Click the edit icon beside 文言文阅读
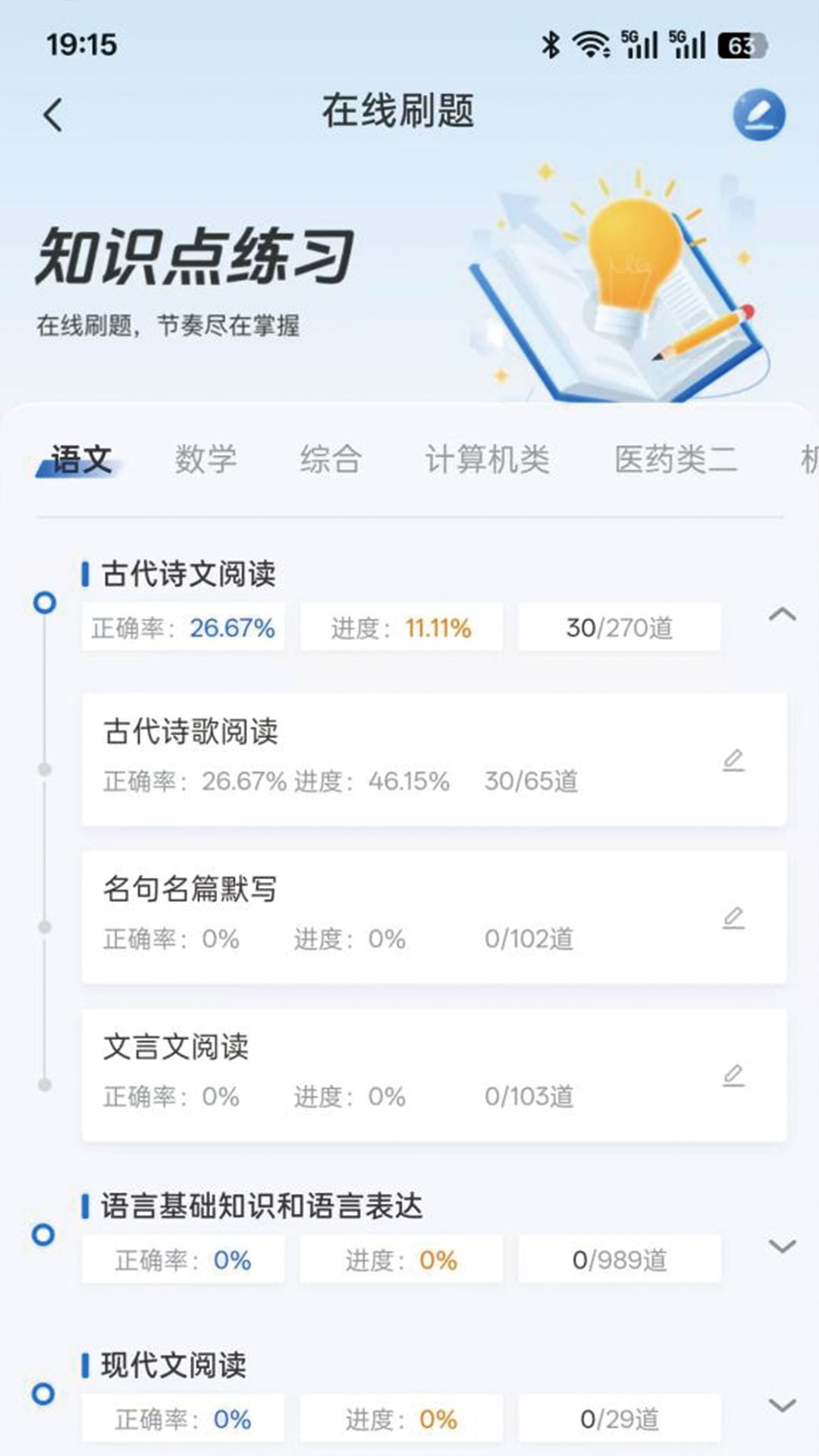The image size is (819, 1456). tap(733, 1076)
